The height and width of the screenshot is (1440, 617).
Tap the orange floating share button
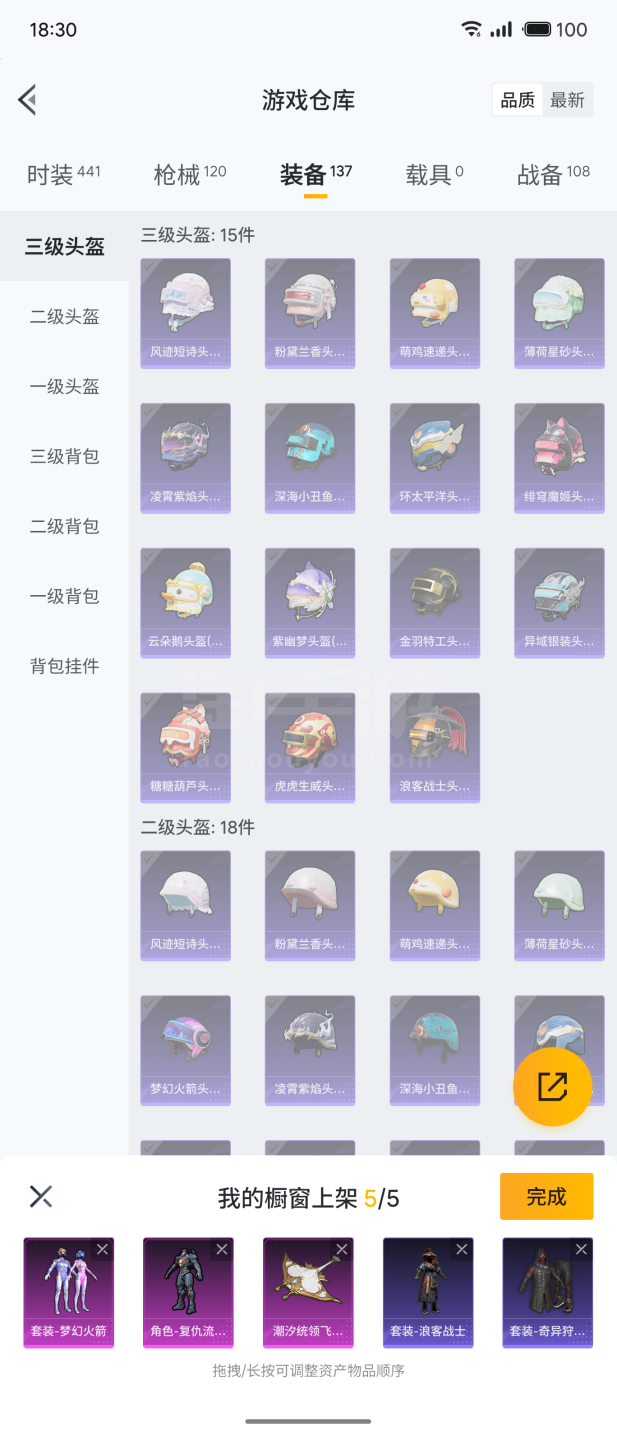tap(552, 1087)
